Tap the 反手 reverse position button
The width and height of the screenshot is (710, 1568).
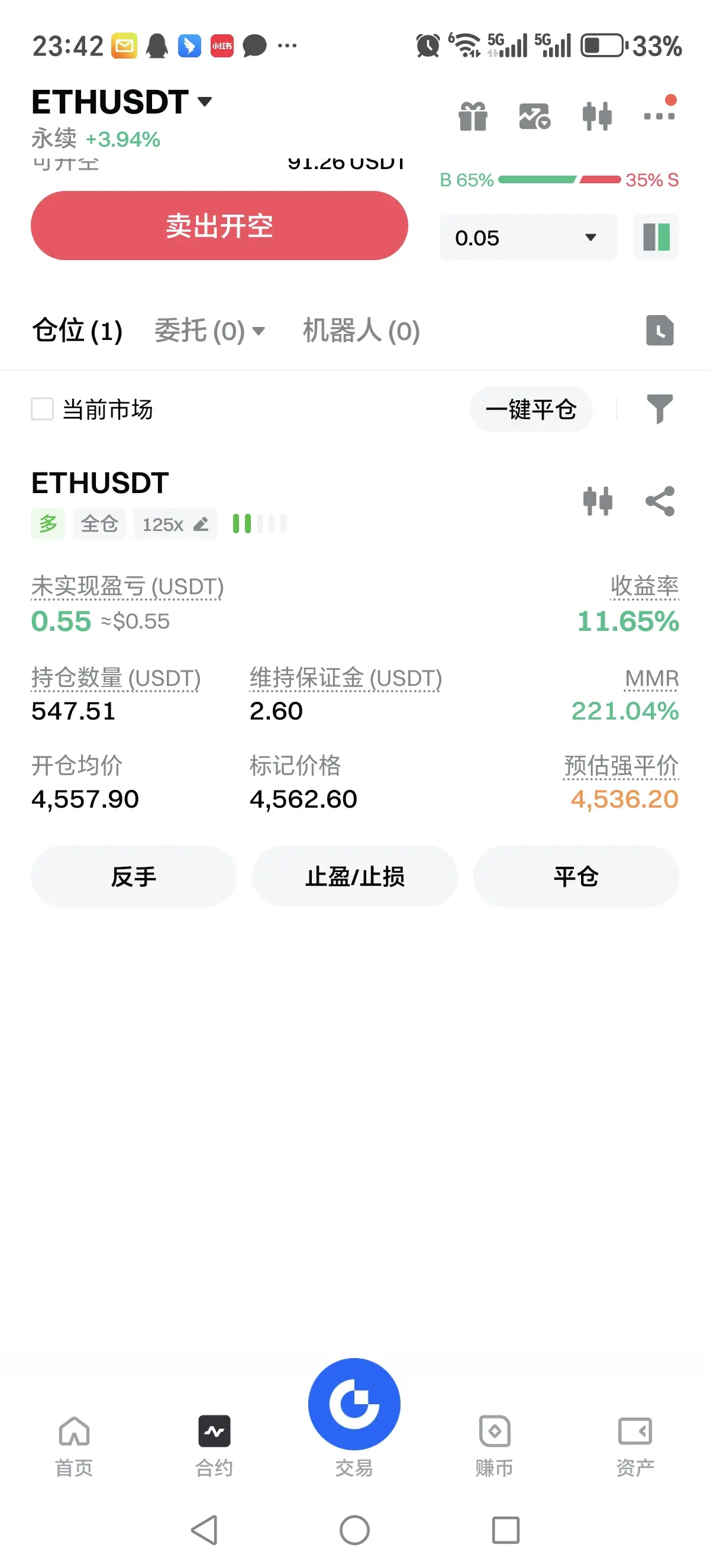[133, 876]
